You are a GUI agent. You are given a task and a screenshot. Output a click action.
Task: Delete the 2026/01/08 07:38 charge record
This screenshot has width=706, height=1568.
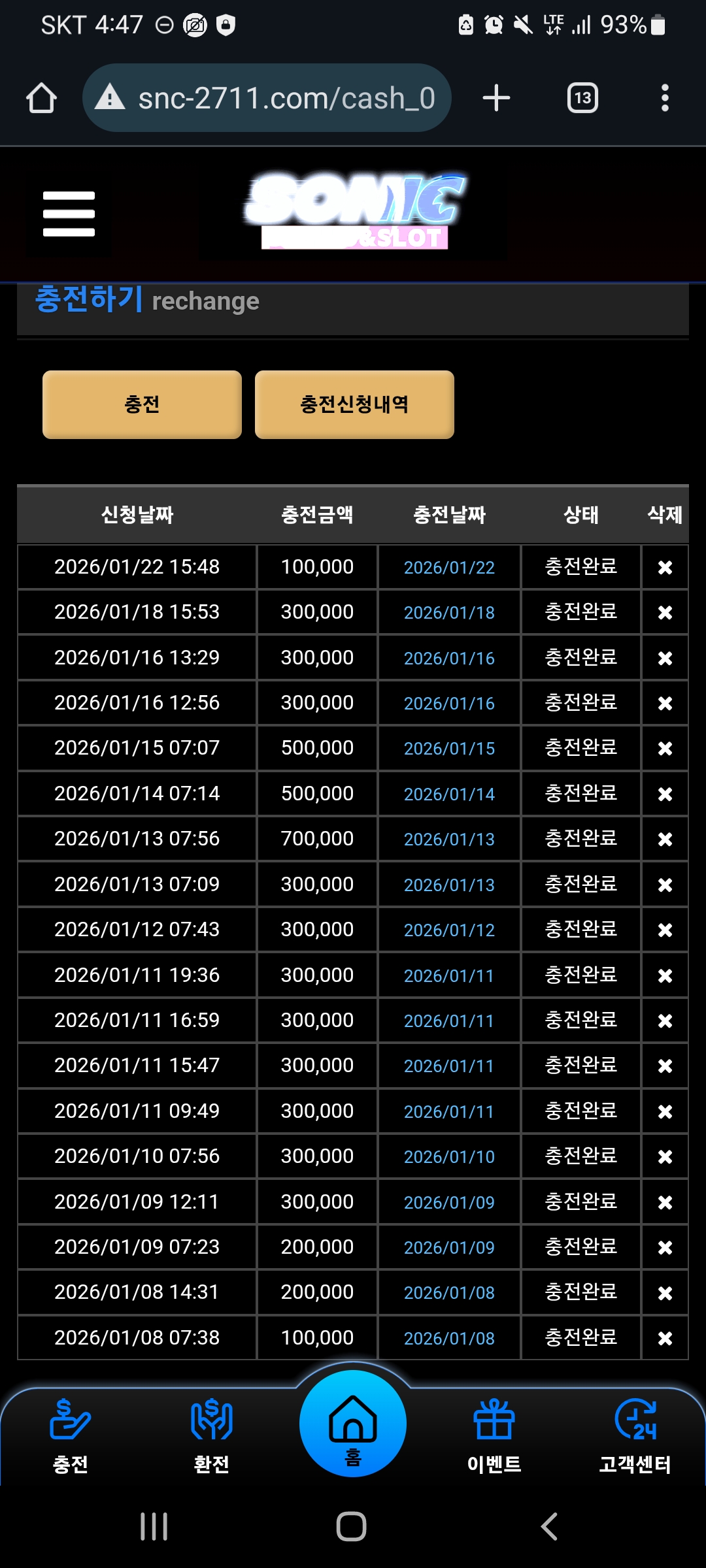(665, 1338)
